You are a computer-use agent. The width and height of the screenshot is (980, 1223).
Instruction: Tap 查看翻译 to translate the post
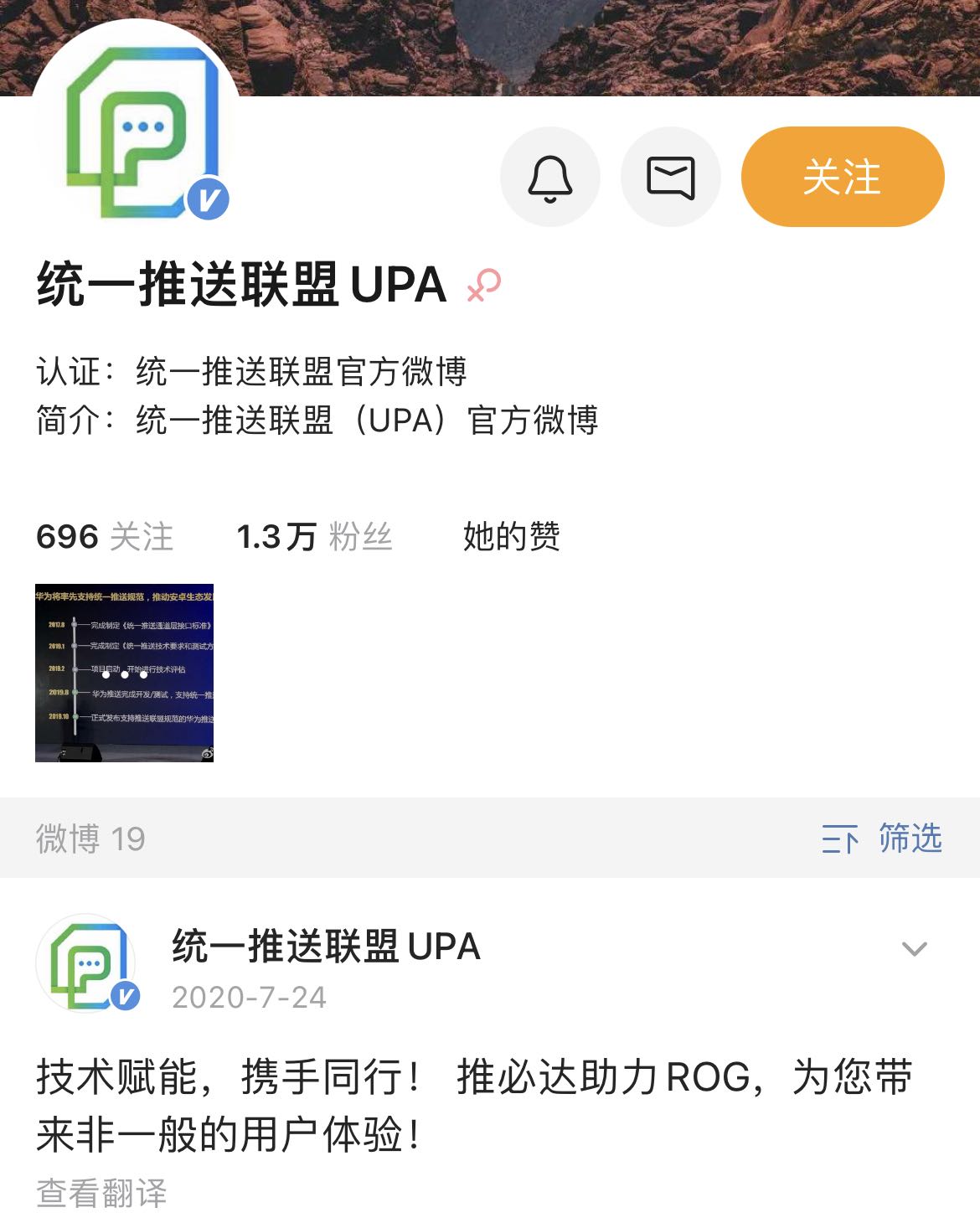click(x=102, y=1193)
